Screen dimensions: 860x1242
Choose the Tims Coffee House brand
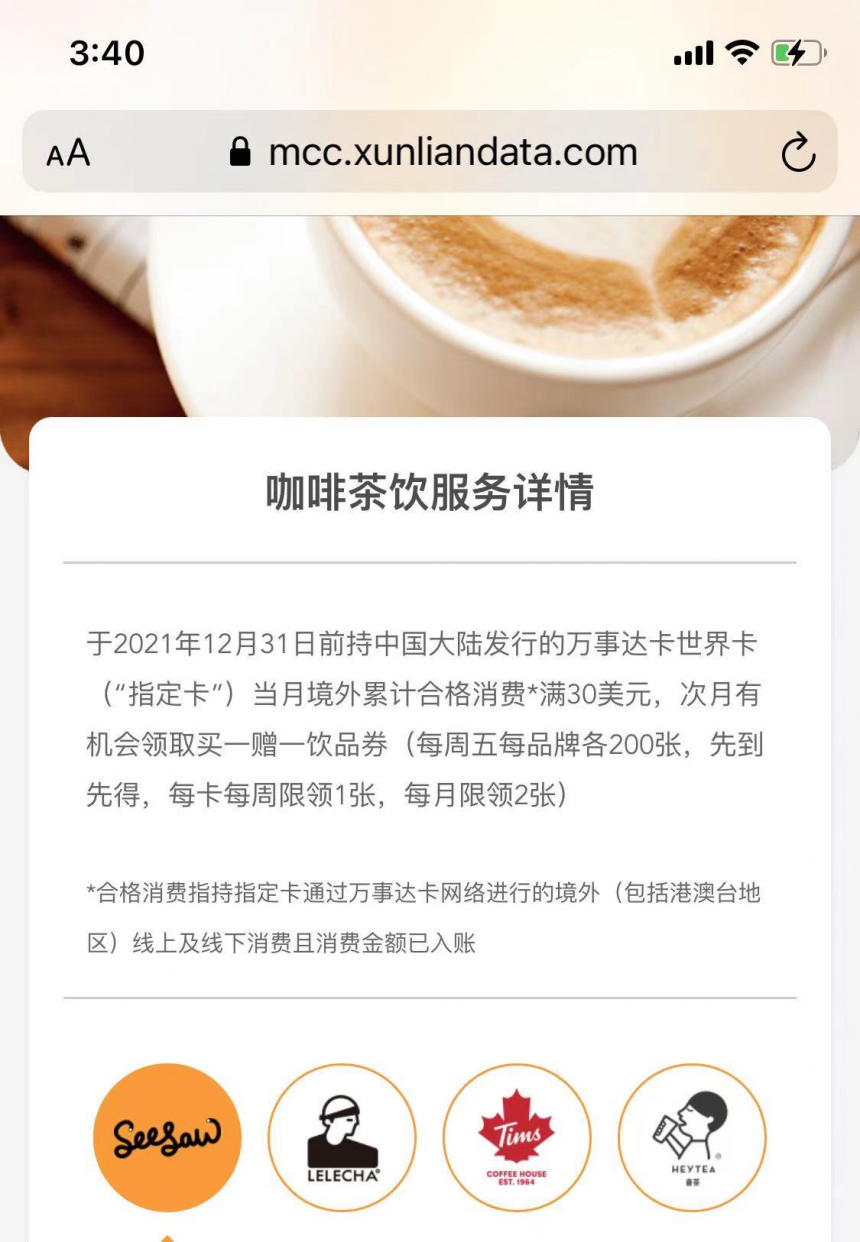coord(517,1137)
